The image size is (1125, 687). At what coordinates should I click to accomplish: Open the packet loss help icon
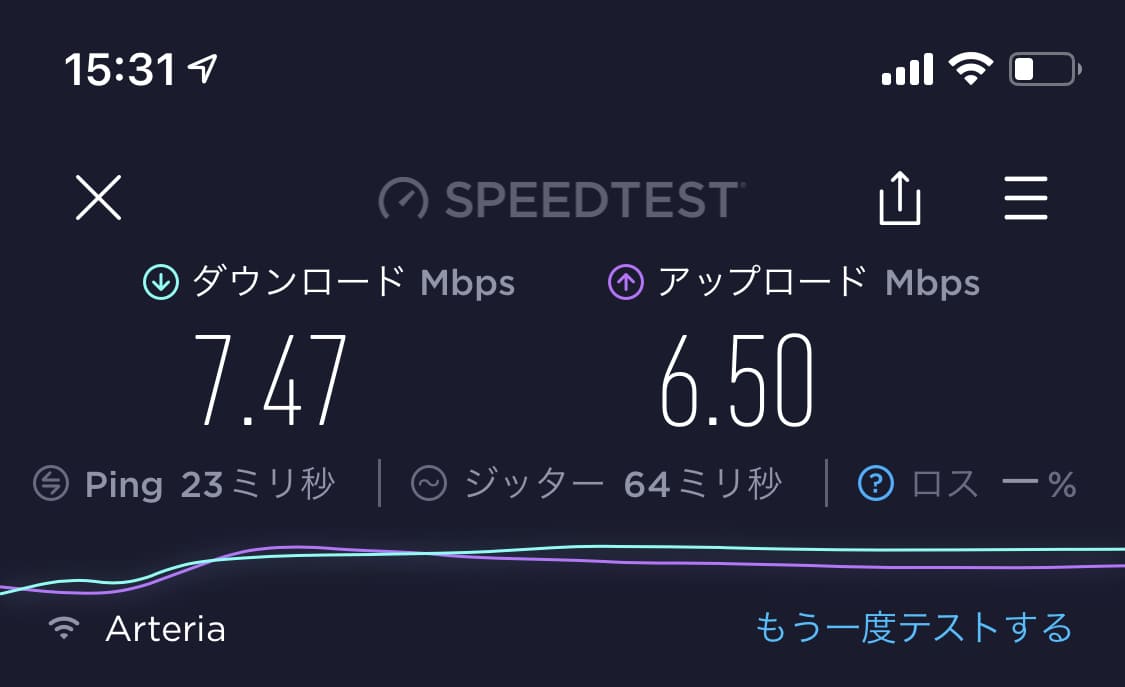pyautogui.click(x=876, y=485)
